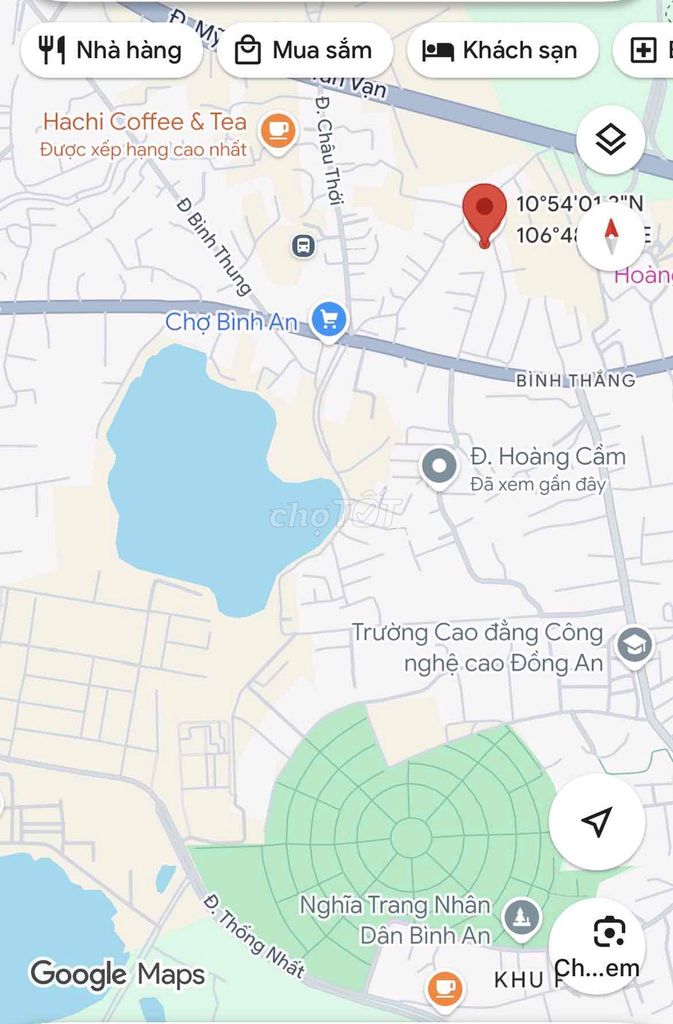Center map on my current location
Screen dimensions: 673x1024
[597, 822]
